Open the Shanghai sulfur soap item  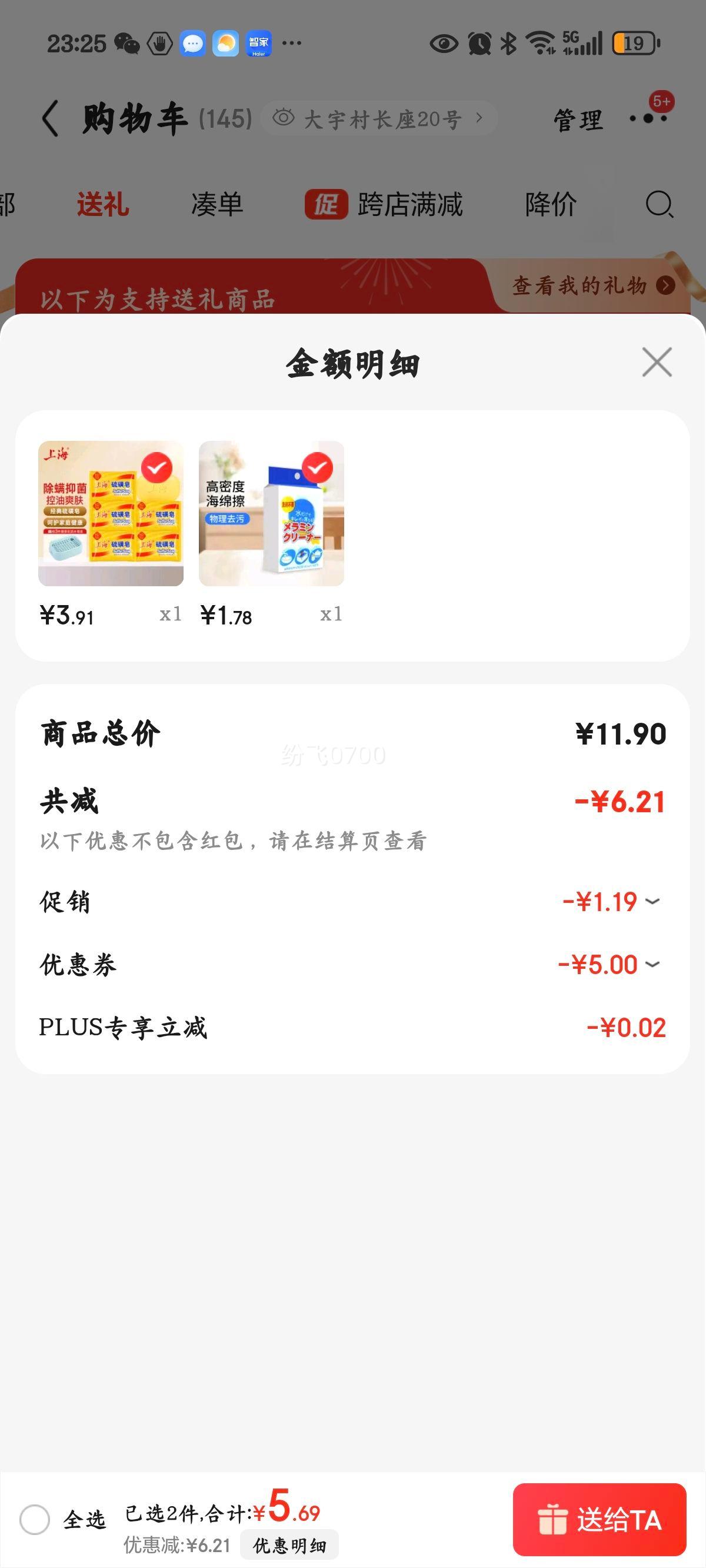coord(111,513)
